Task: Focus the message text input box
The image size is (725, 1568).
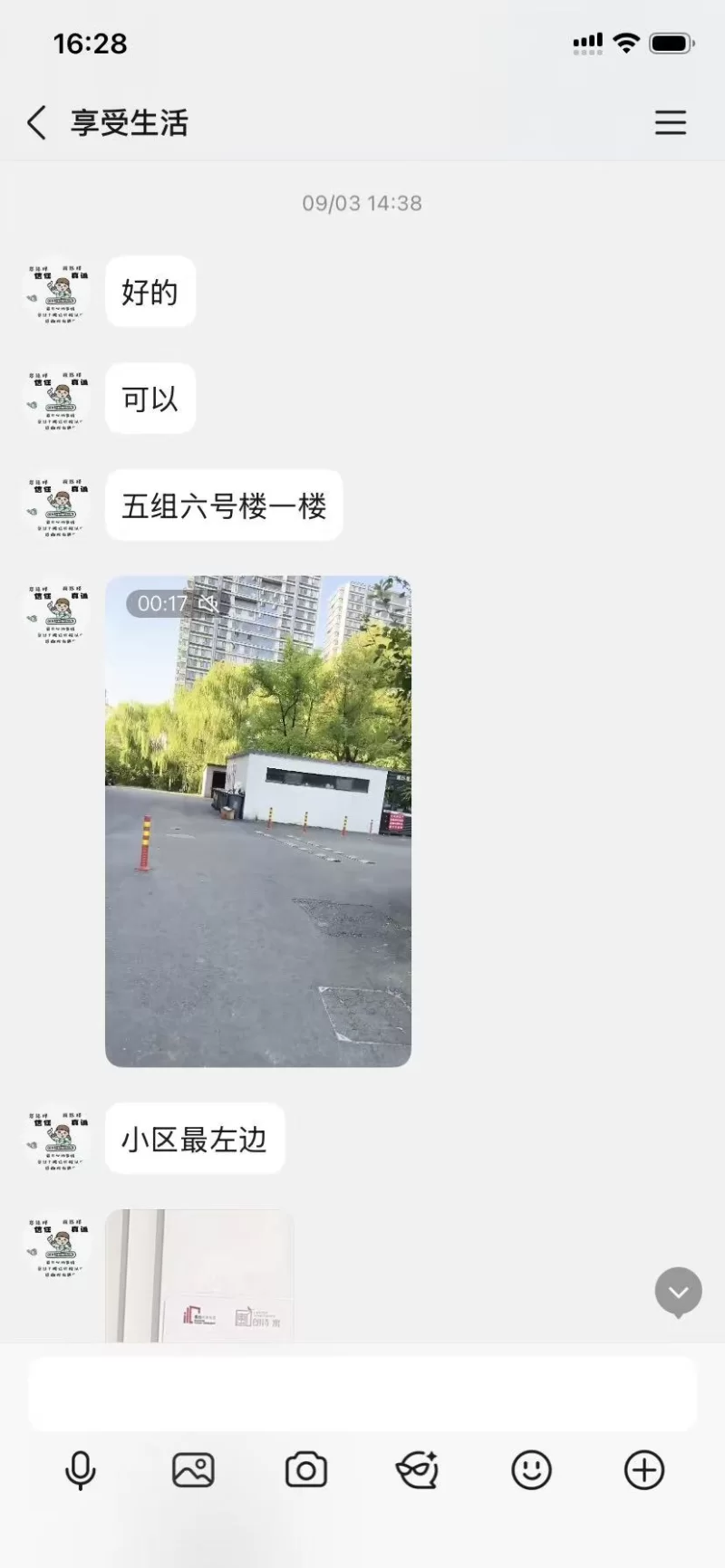Action: point(362,1393)
